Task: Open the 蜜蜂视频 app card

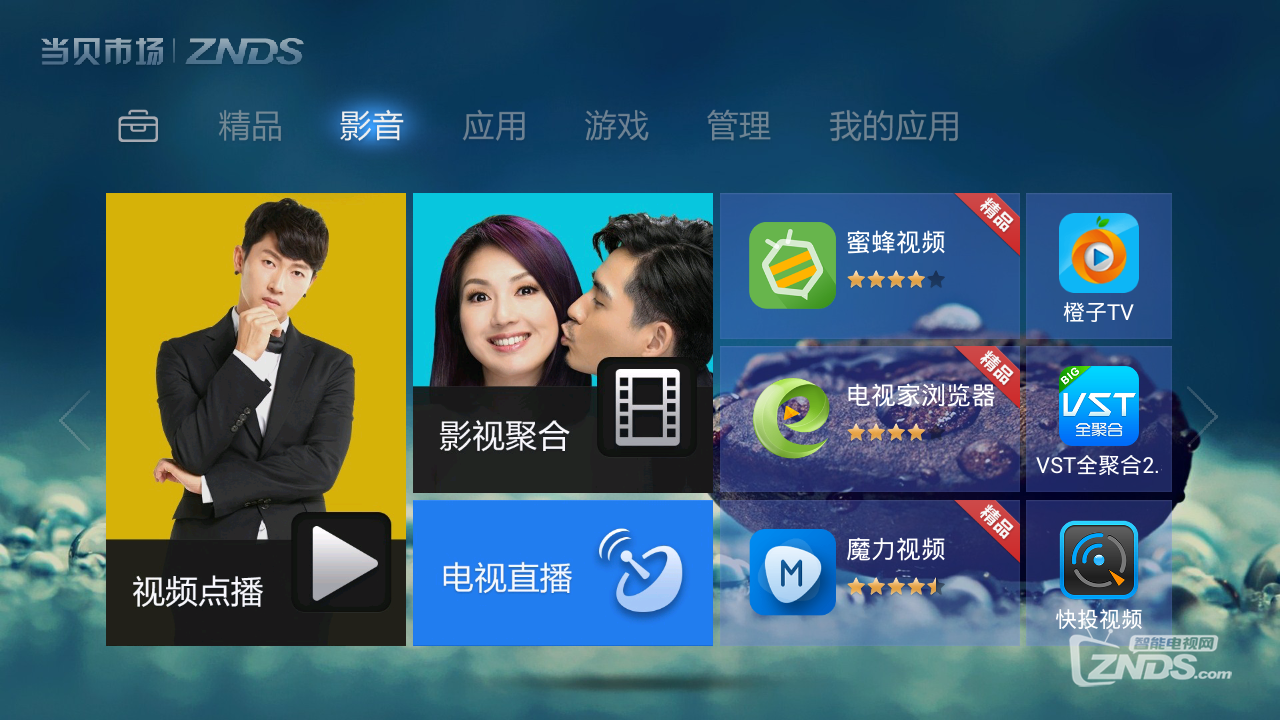Action: click(x=869, y=266)
